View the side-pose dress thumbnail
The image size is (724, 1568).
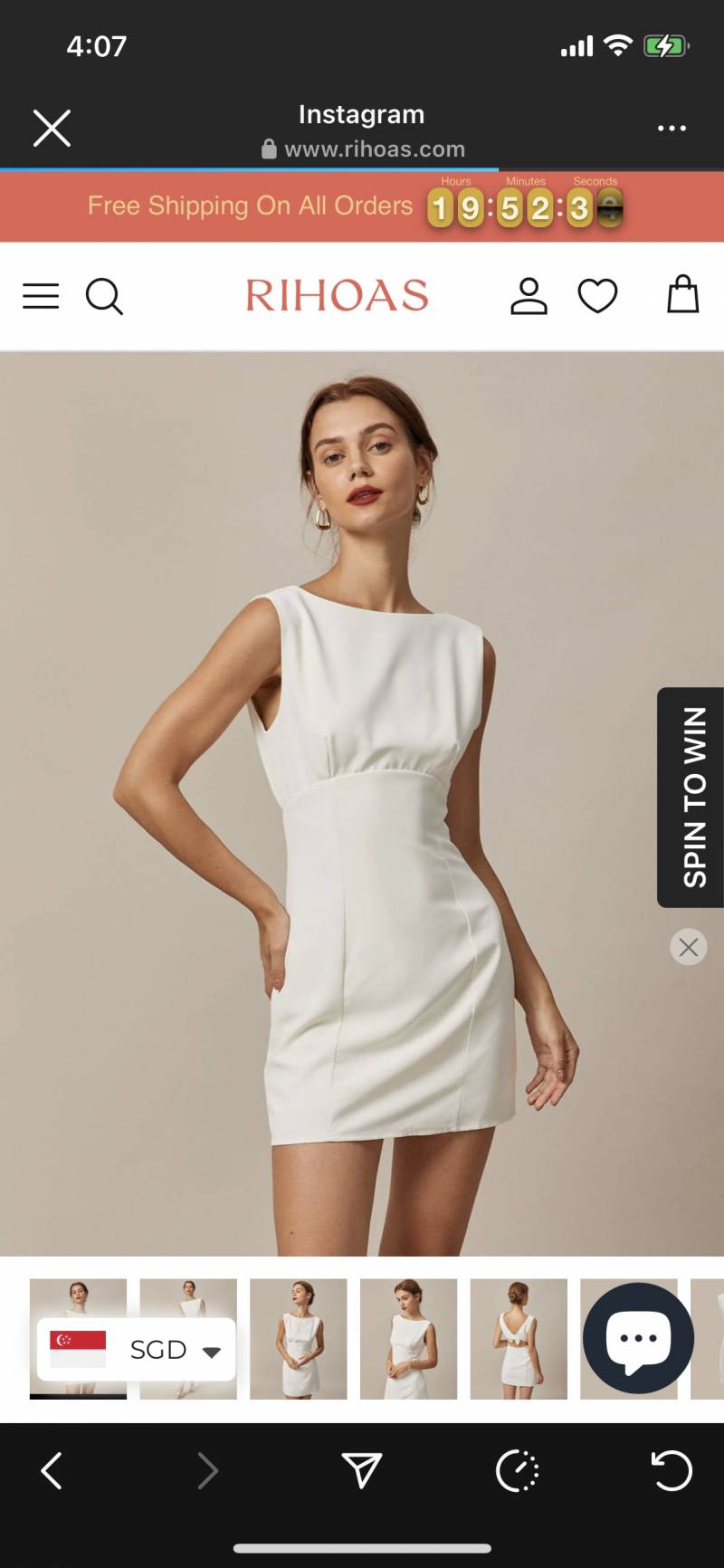[x=408, y=1338]
